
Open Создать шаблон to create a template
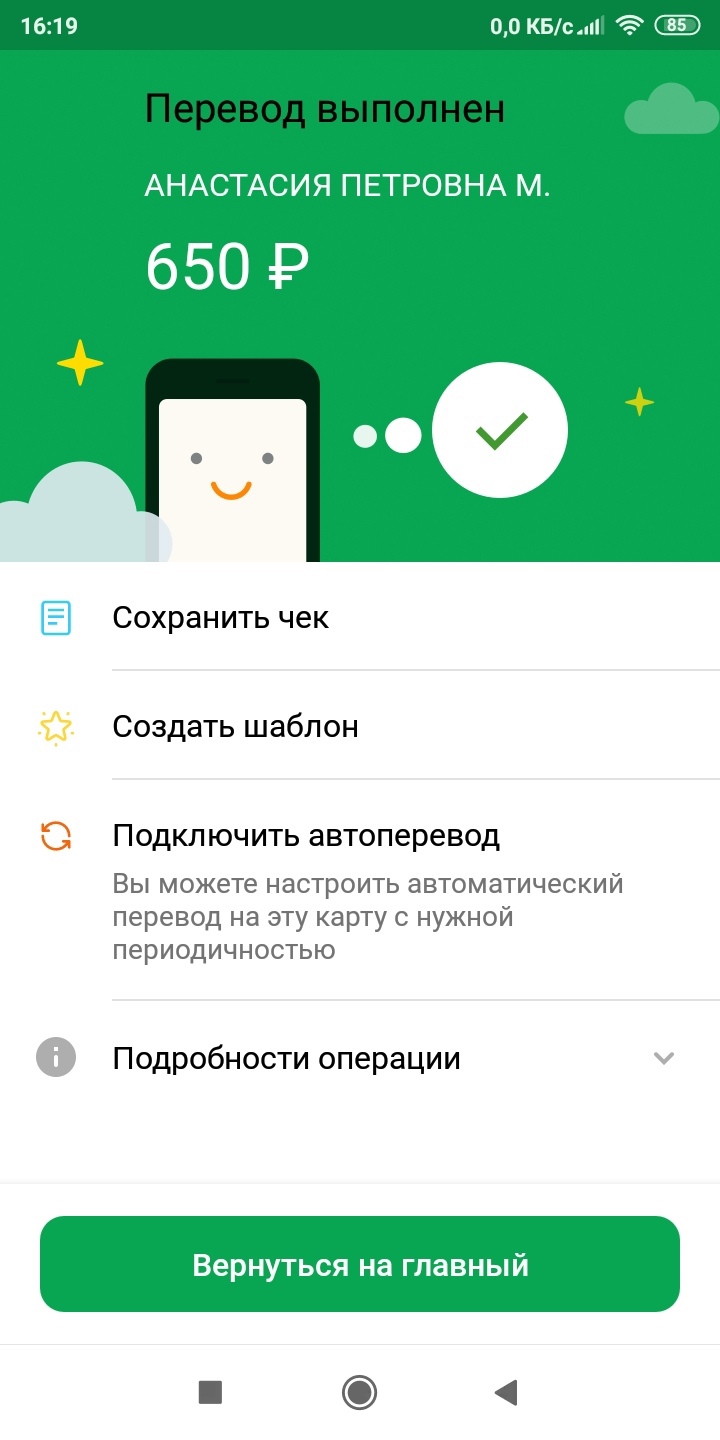coord(360,726)
